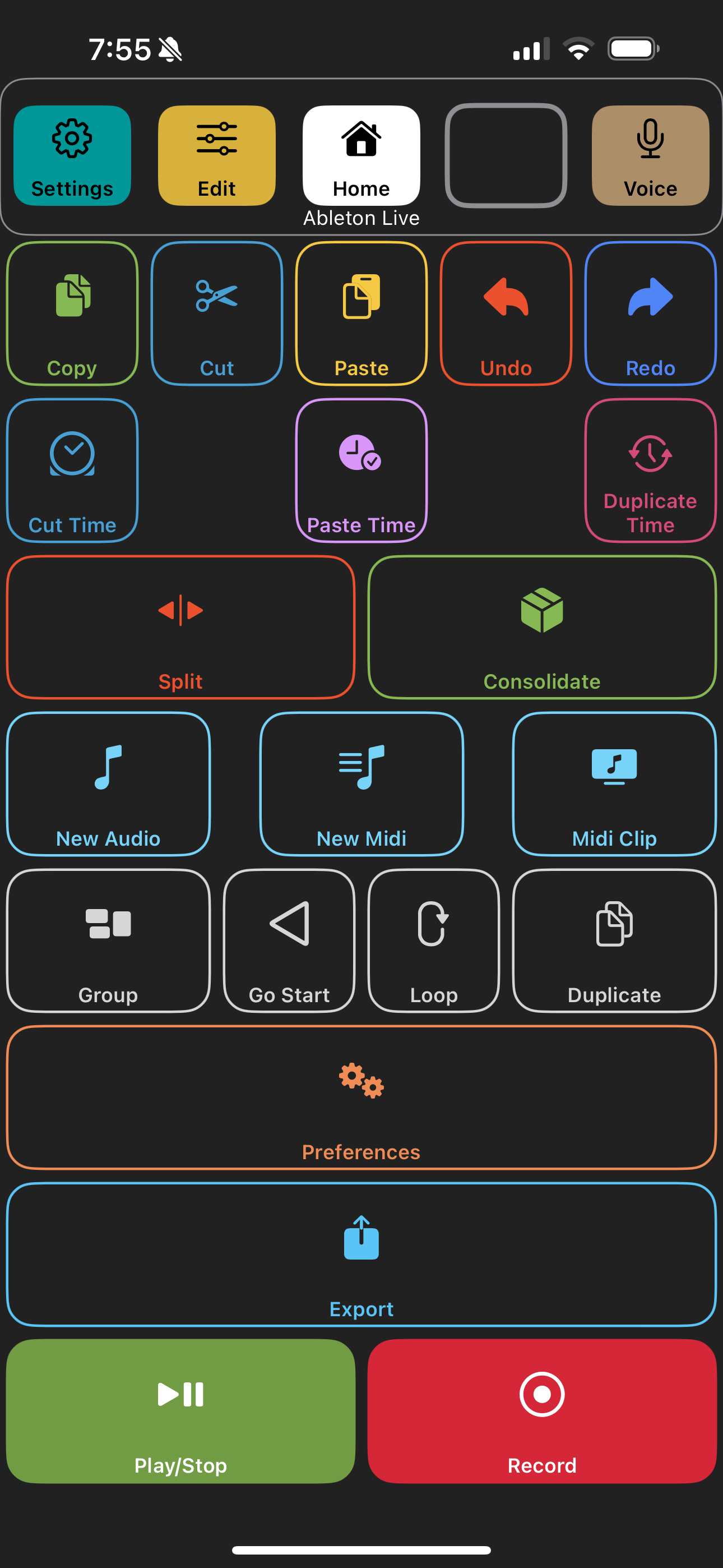Start recording with the Record button
The height and width of the screenshot is (1568, 723).
coord(541,1411)
